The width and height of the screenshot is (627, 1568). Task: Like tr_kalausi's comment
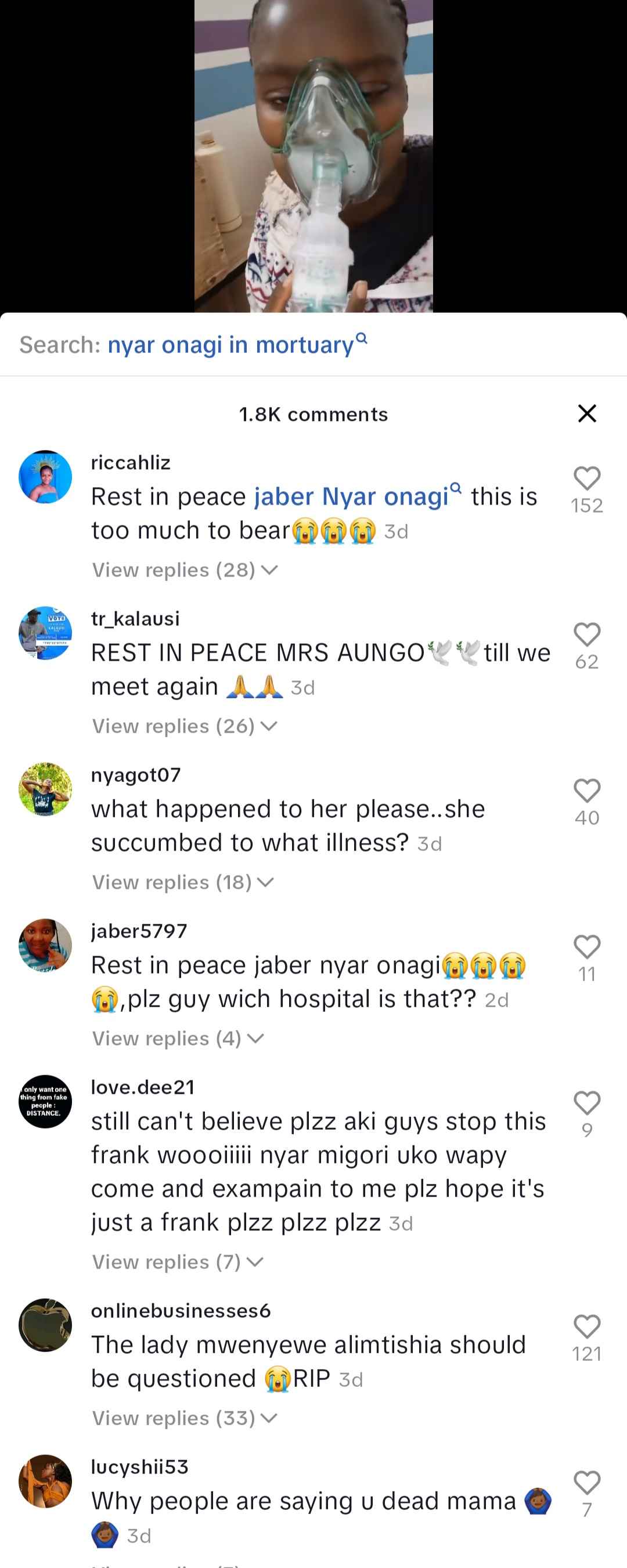tap(587, 635)
